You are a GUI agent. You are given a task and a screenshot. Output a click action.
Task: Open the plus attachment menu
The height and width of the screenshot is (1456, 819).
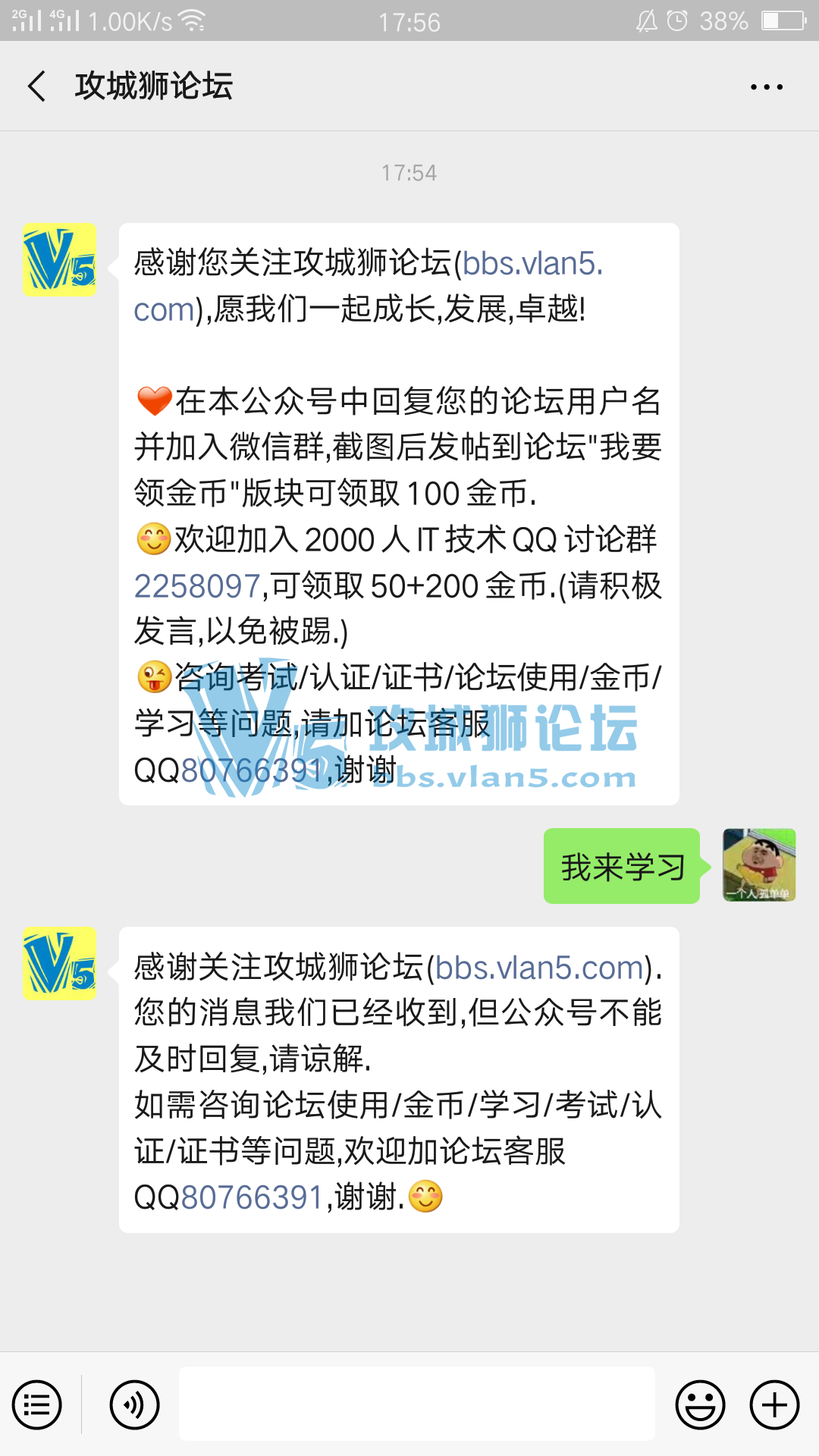coord(774,1405)
